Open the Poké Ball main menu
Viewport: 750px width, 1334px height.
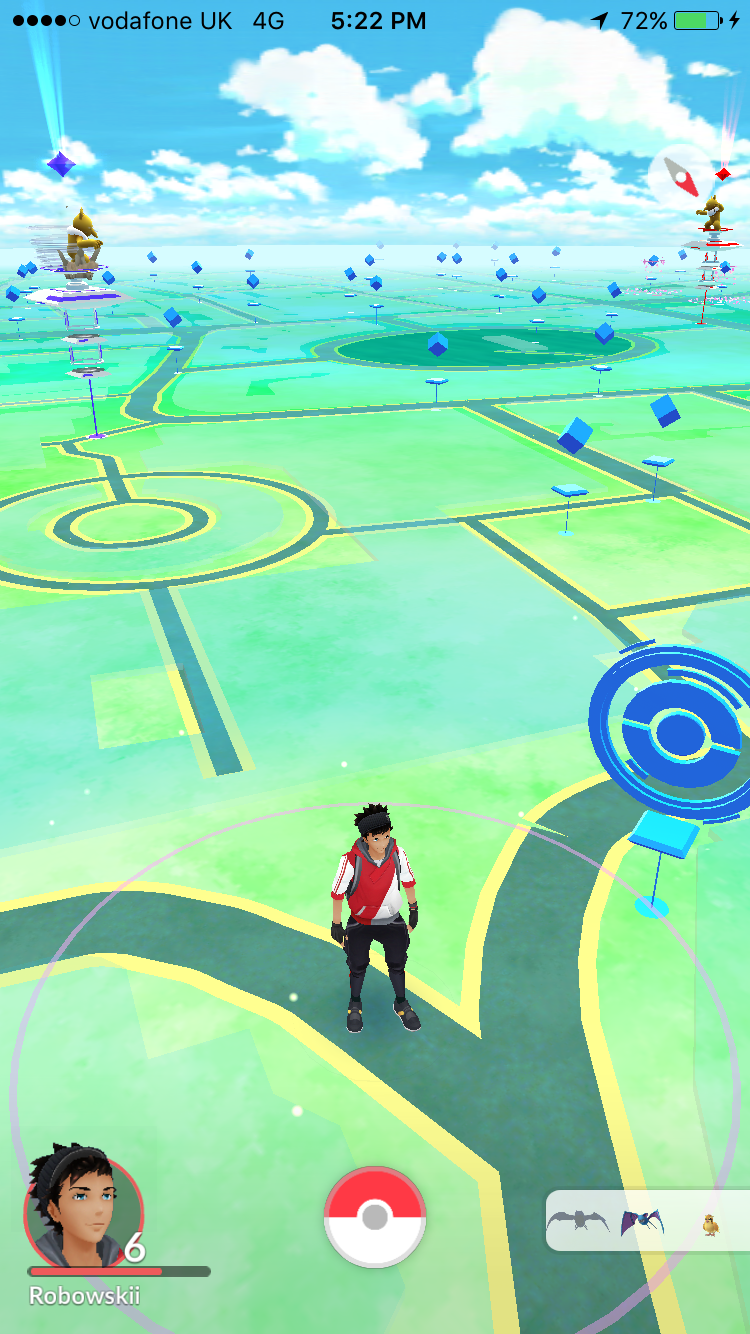375,1217
